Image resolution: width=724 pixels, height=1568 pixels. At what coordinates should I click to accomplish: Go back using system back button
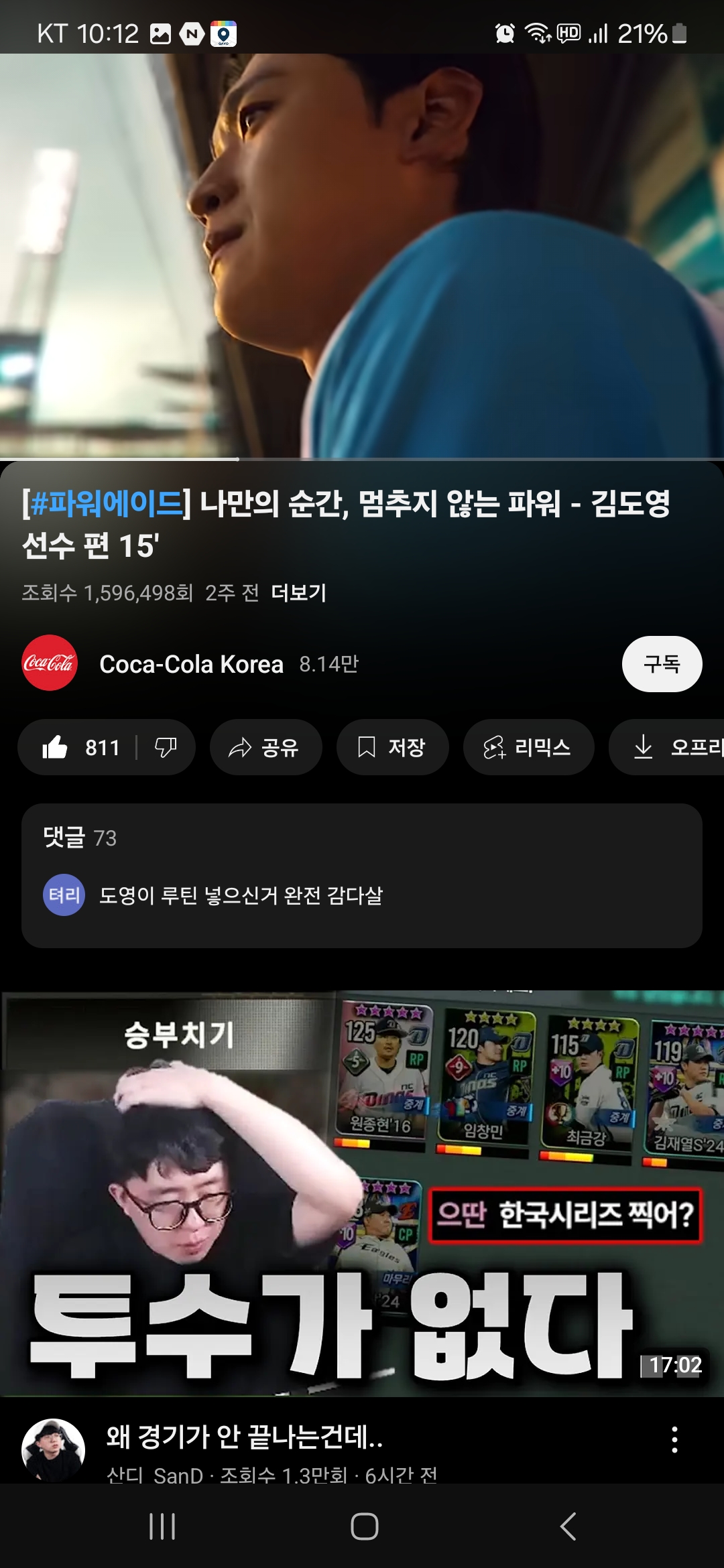(x=567, y=1526)
